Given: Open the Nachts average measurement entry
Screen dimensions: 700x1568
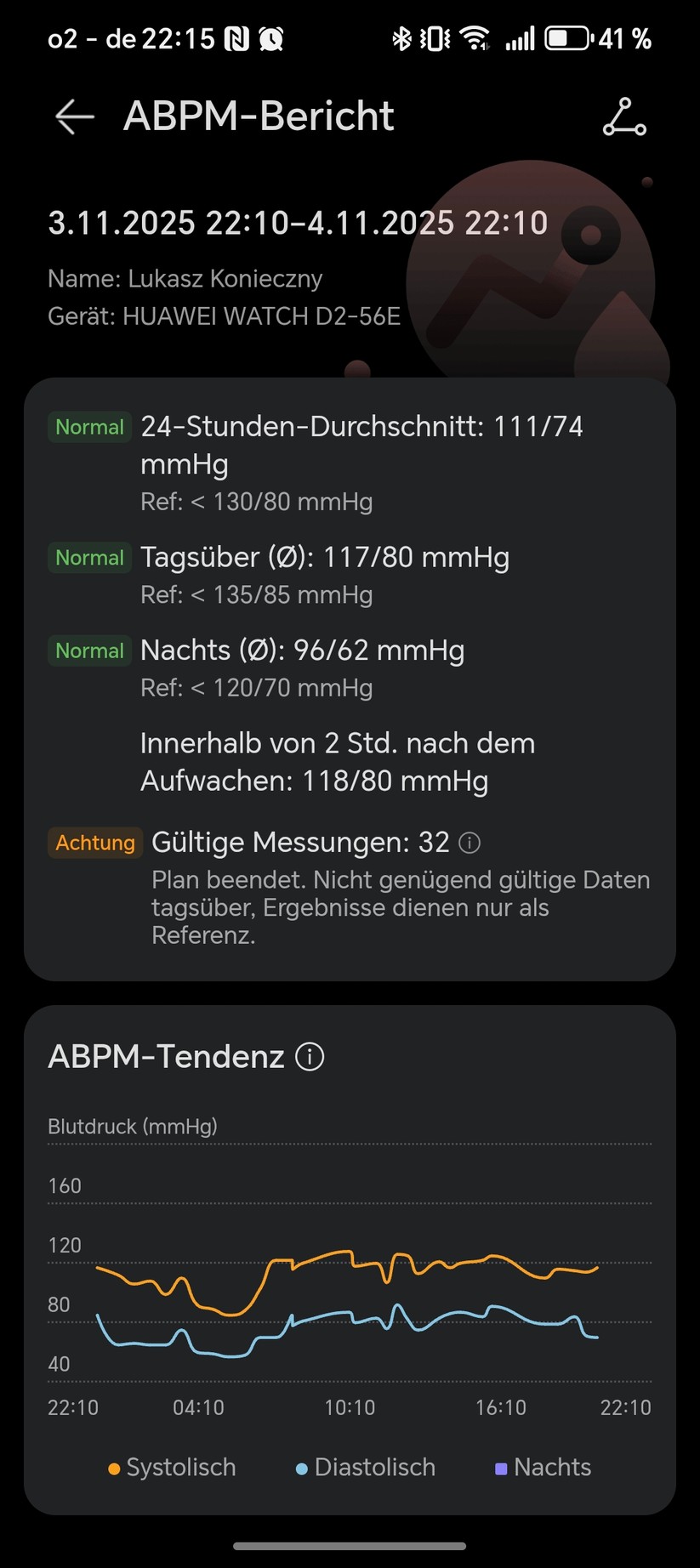Looking at the screenshot, I should [x=302, y=650].
